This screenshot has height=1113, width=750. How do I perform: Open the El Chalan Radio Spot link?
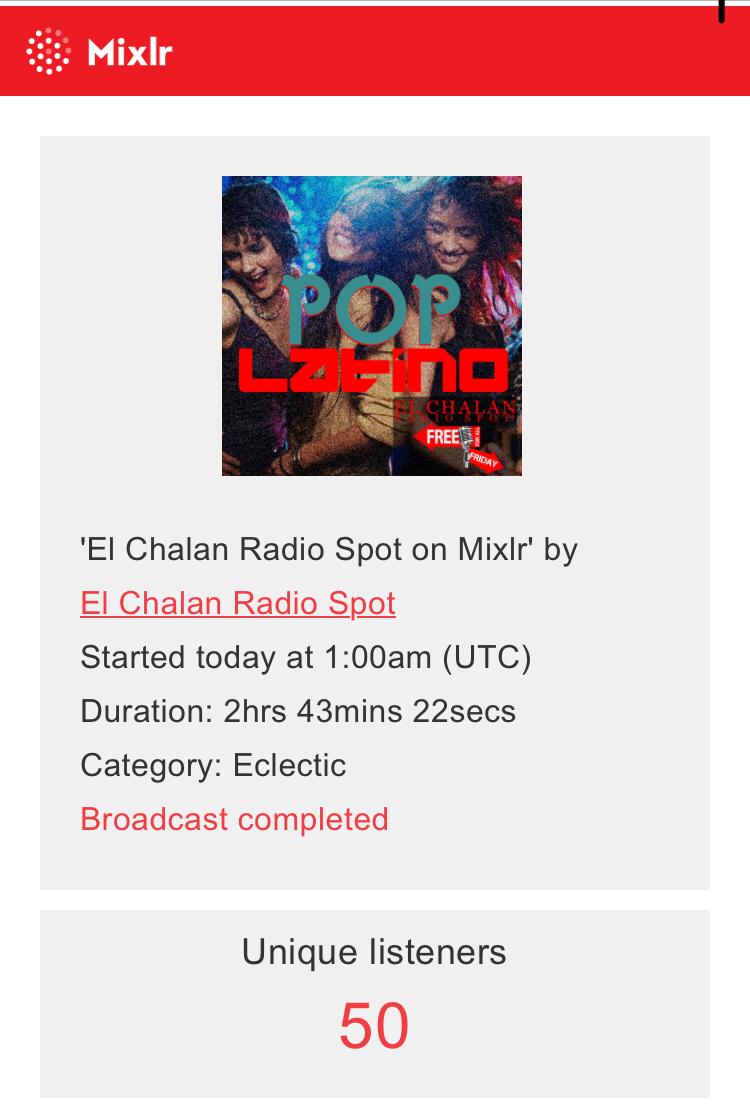[238, 604]
